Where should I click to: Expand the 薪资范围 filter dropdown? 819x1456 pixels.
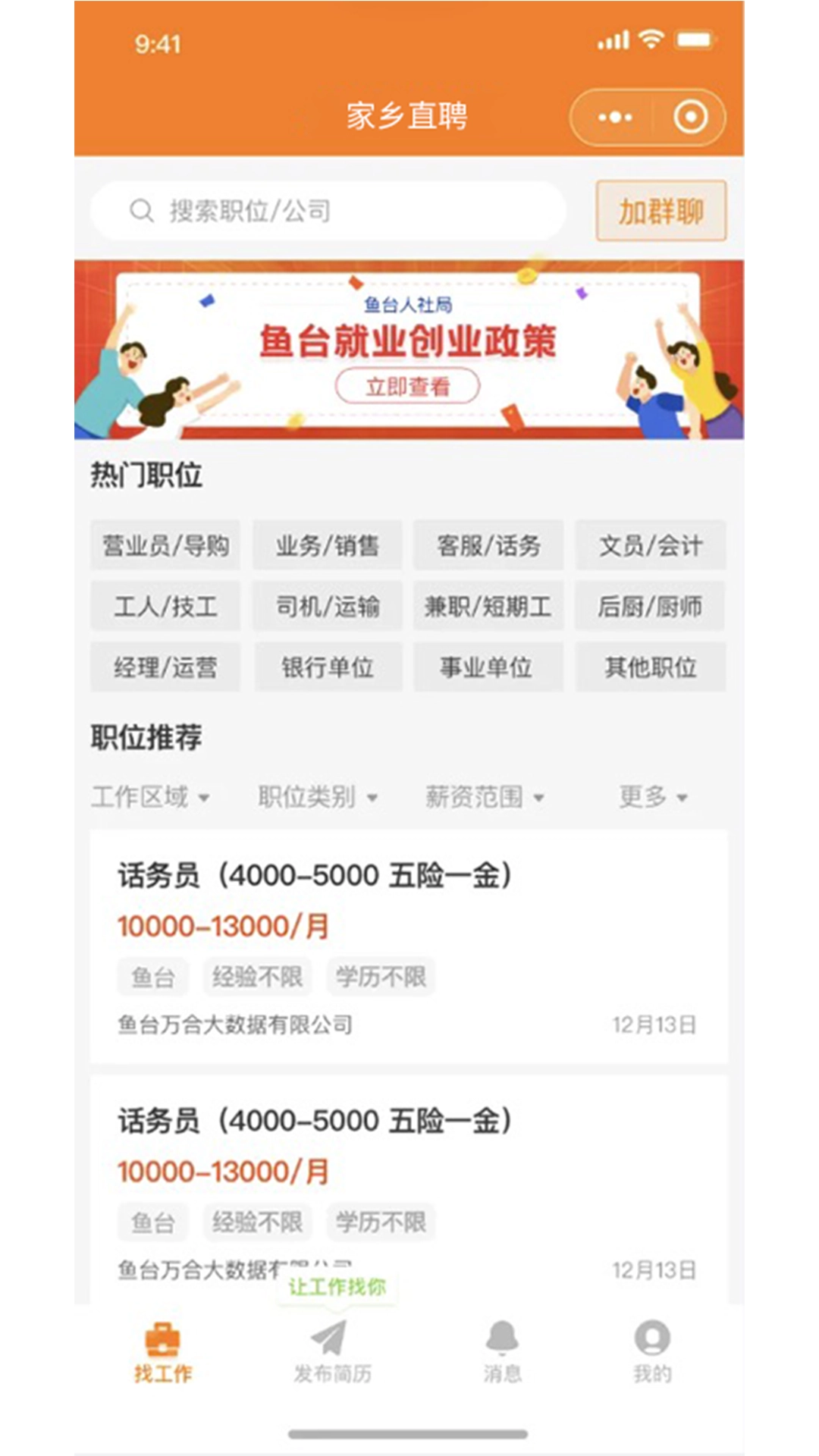[485, 797]
